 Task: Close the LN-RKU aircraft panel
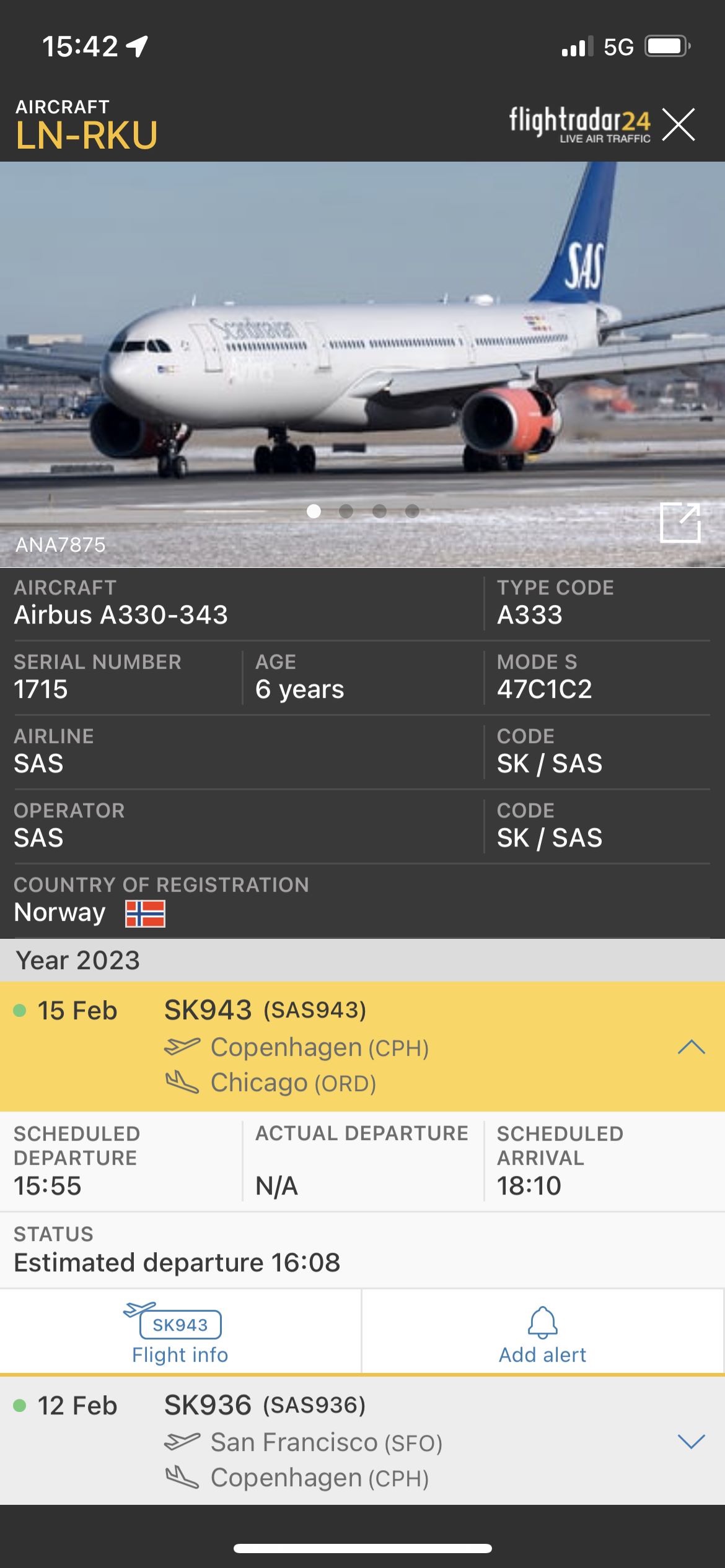pyautogui.click(x=679, y=124)
